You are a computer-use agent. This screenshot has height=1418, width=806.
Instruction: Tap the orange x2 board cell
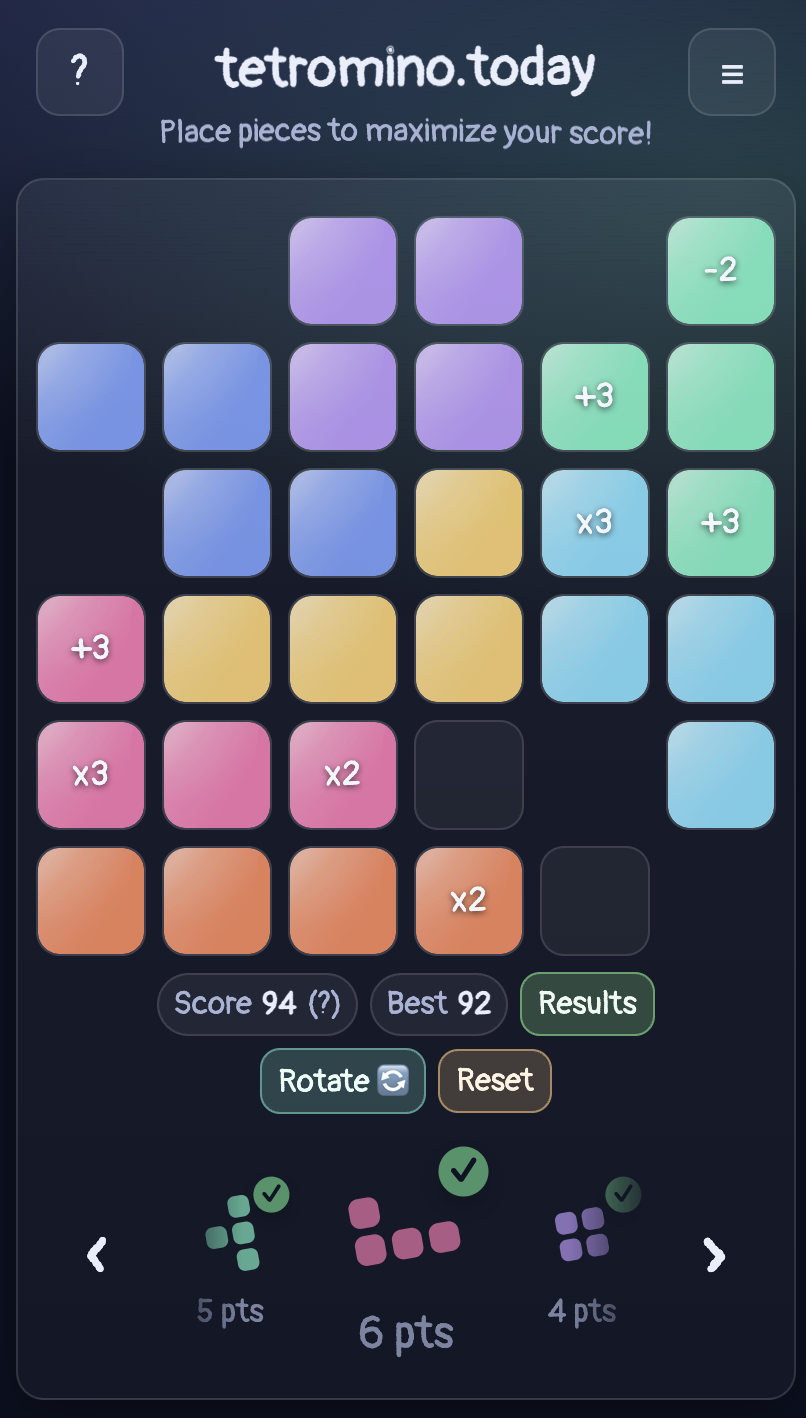[469, 900]
